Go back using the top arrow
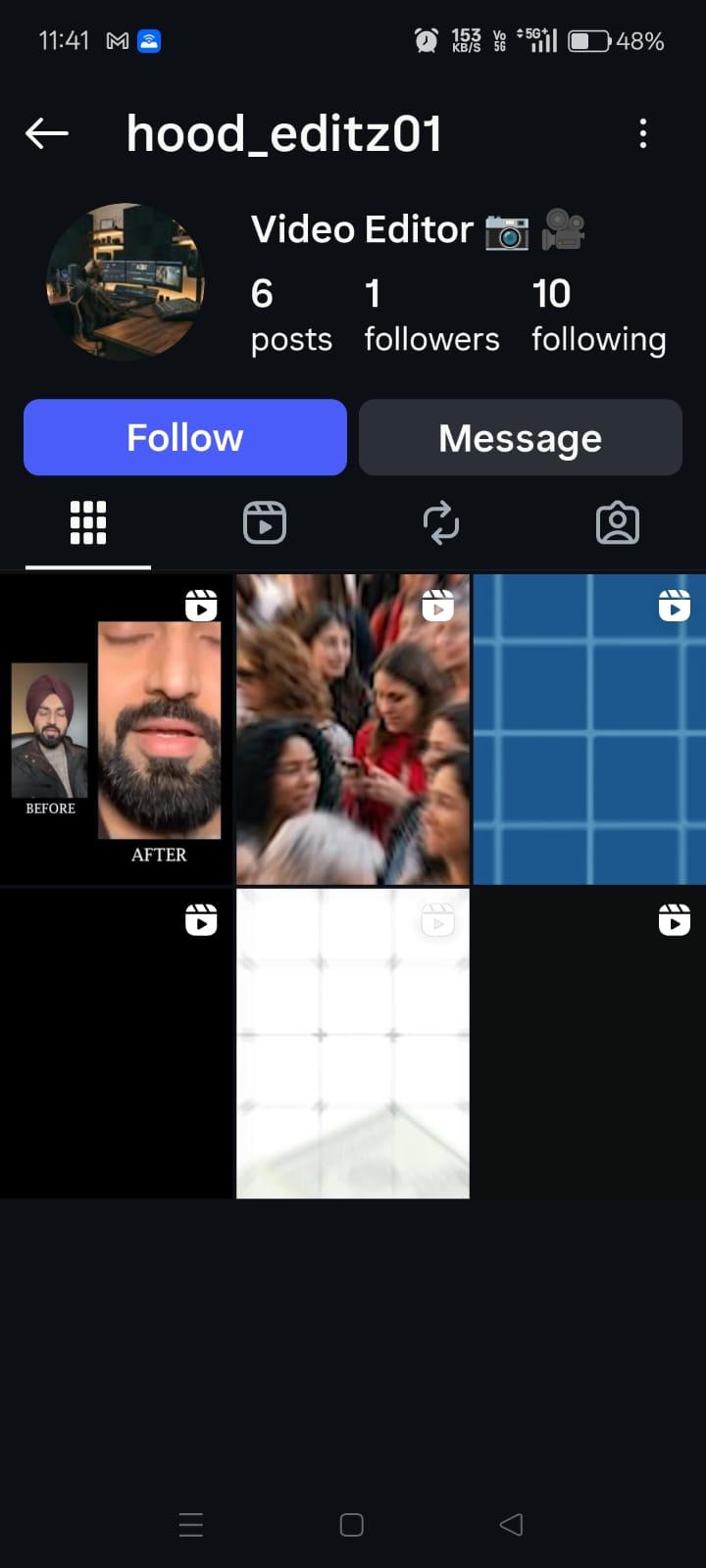The width and height of the screenshot is (706, 1568). click(47, 133)
